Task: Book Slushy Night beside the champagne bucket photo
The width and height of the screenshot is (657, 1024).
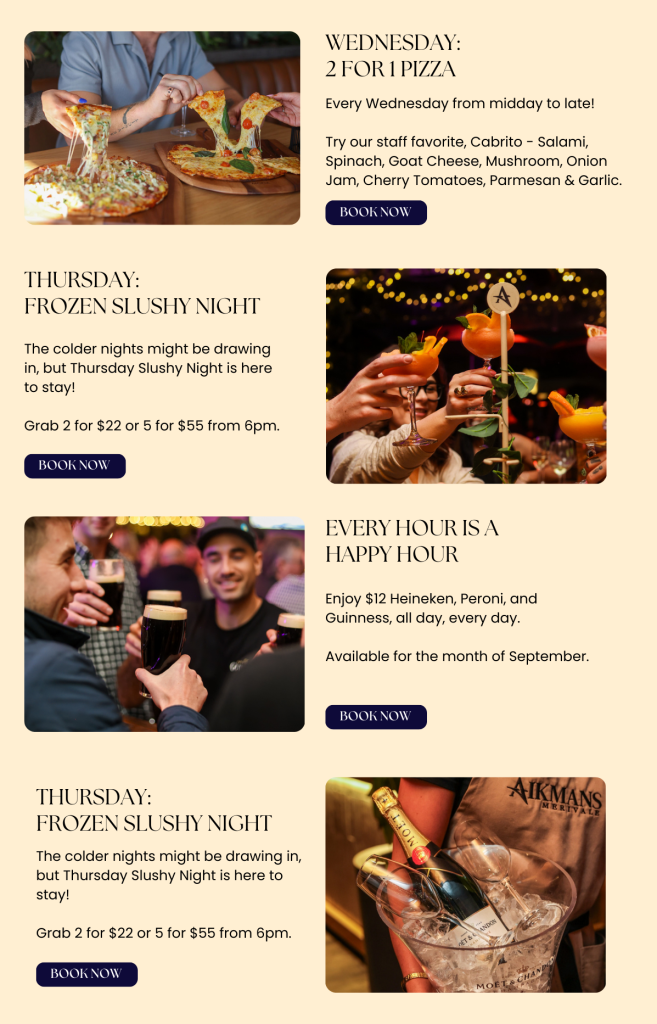Action: (x=87, y=973)
